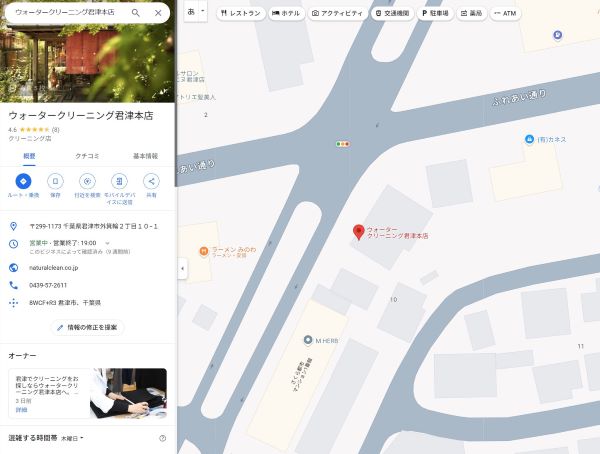The width and height of the screenshot is (600, 454).
Task: Suggest an edit with 情報の修正を提案
Action: pos(87,327)
